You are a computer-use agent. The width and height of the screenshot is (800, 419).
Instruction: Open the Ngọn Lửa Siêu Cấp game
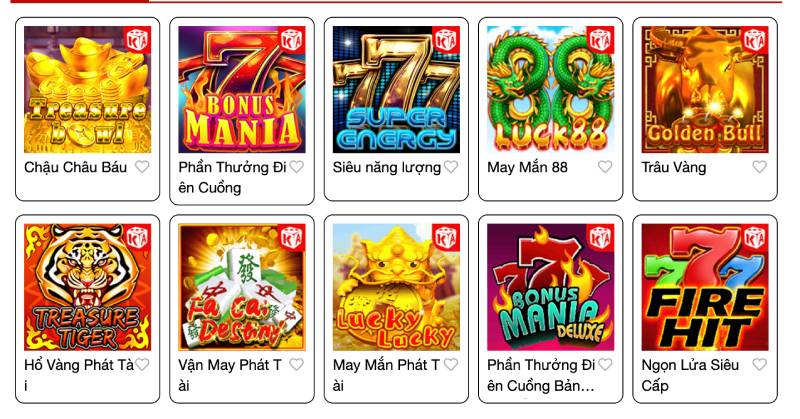(705, 287)
